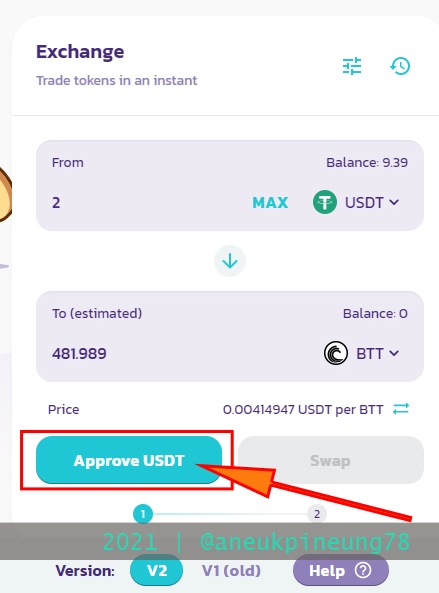
Task: Tap the From amount field
Action: point(147,203)
